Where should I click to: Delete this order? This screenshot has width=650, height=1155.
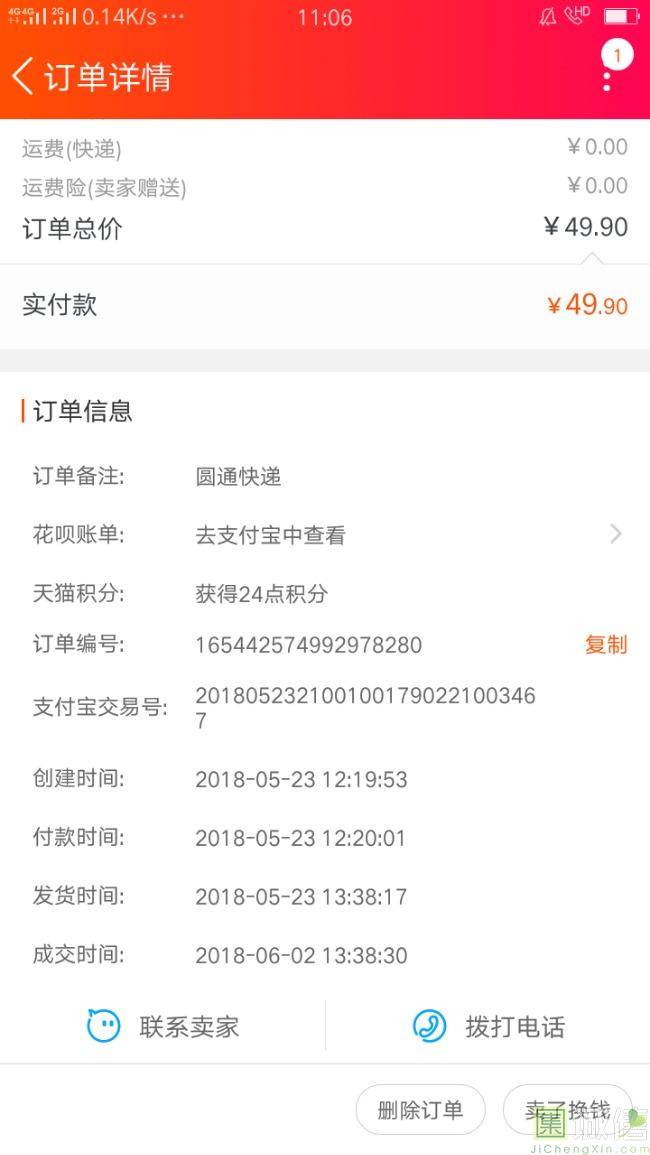(x=420, y=1110)
